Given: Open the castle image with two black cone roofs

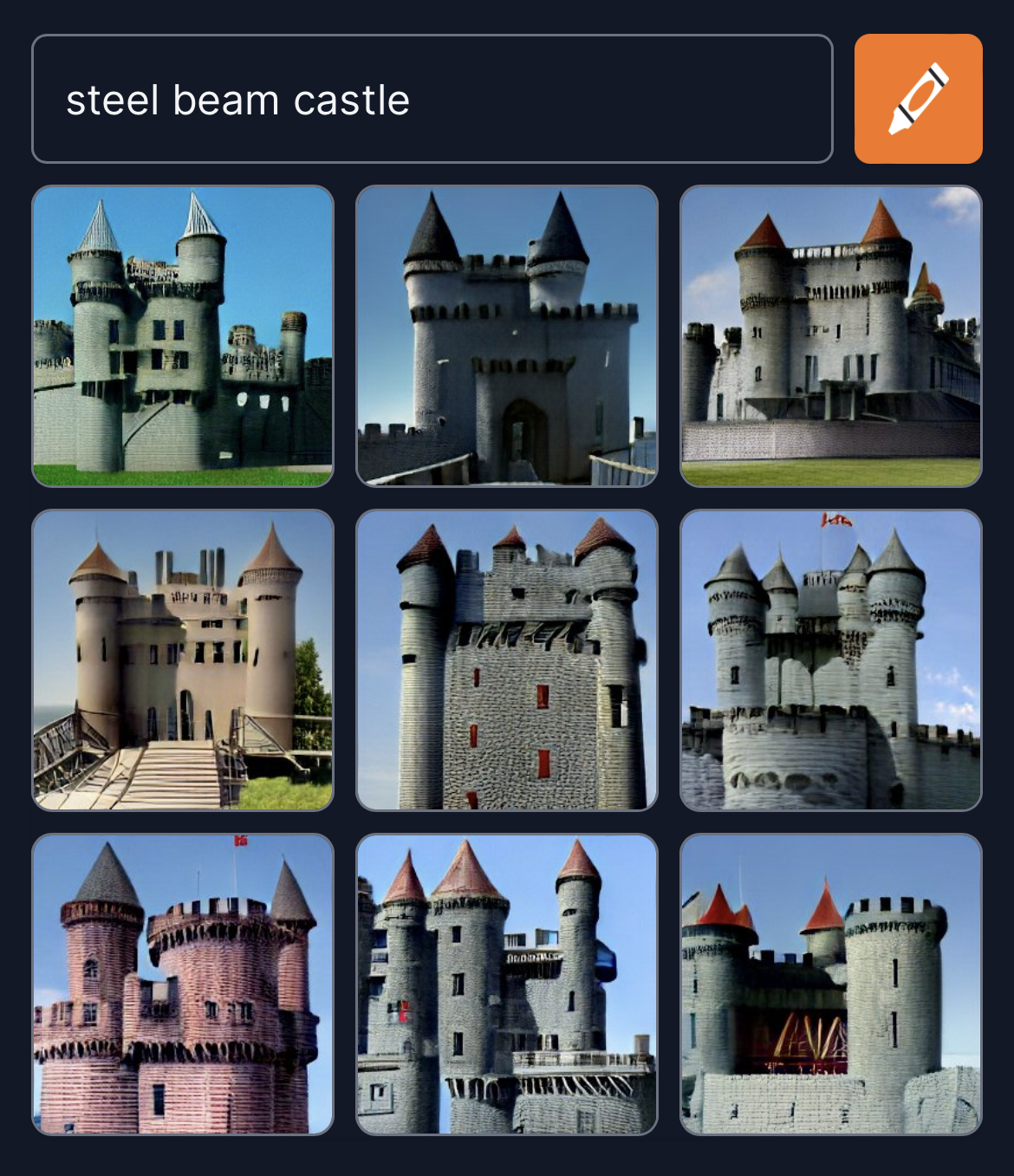Looking at the screenshot, I should coord(507,336).
